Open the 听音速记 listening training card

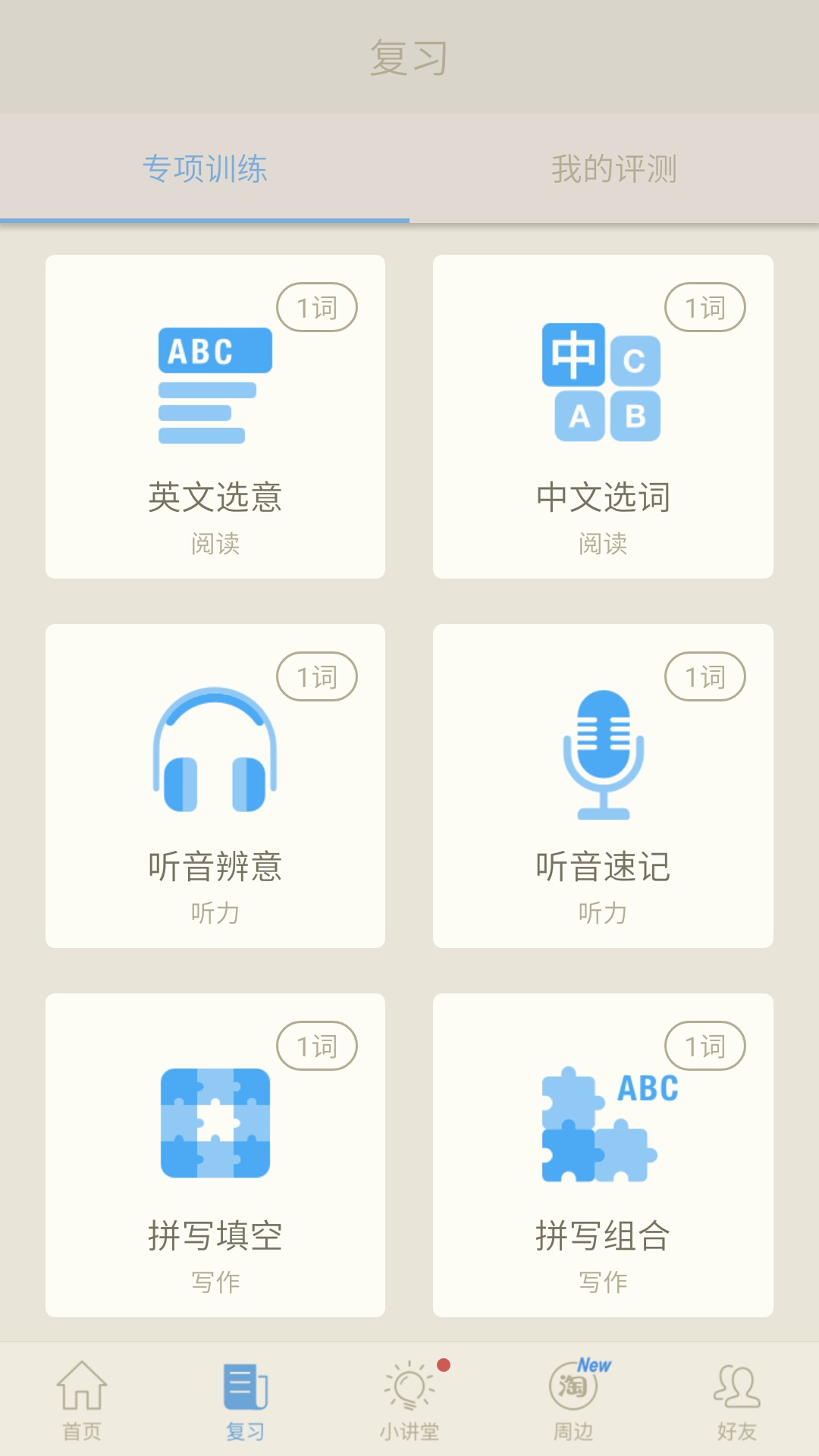point(603,785)
